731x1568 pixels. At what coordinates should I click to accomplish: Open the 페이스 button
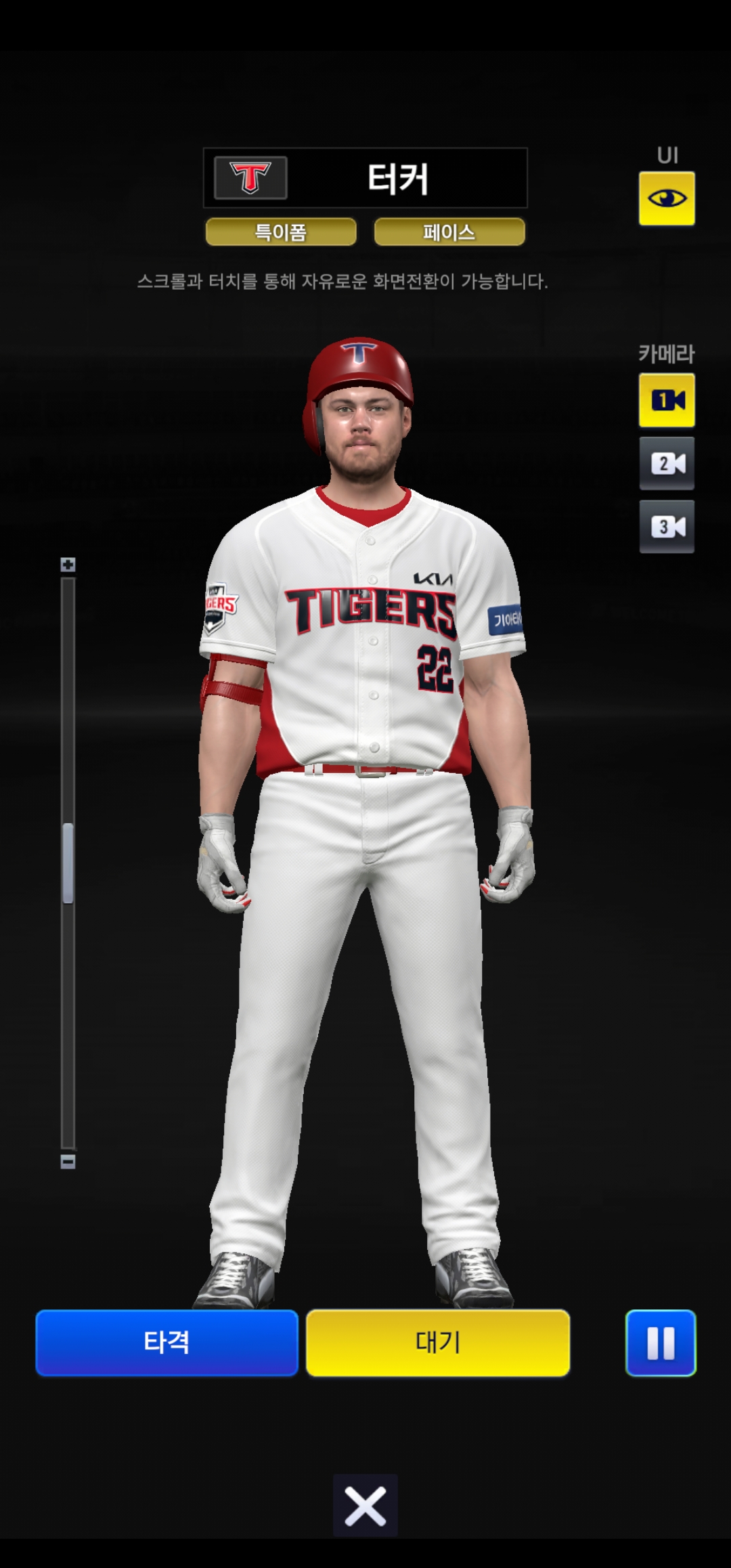point(449,232)
